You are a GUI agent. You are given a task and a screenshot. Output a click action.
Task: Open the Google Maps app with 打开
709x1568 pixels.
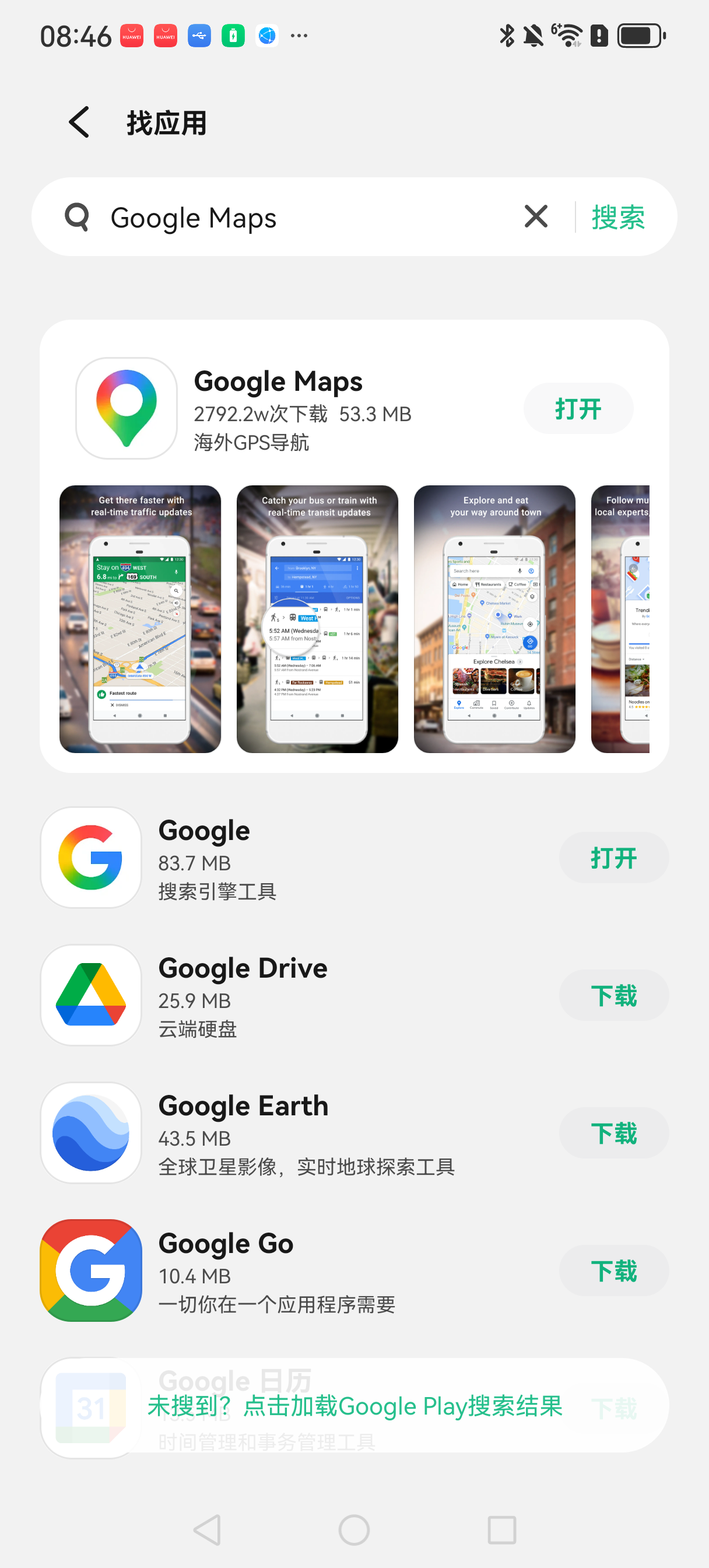click(x=578, y=408)
